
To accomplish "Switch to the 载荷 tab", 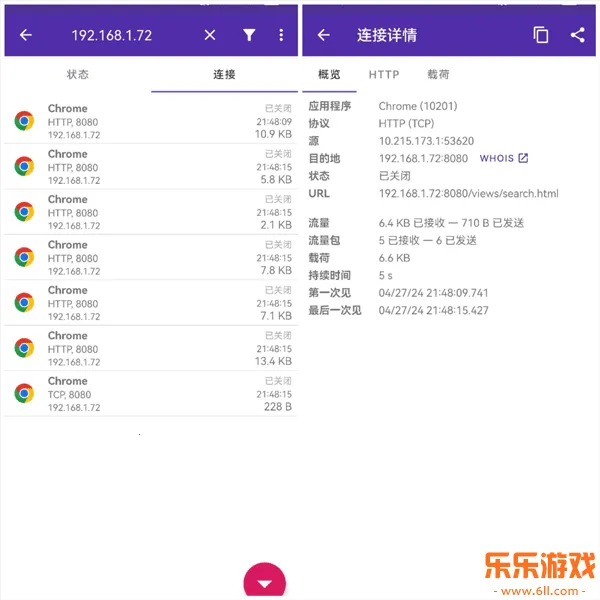I will pos(438,75).
